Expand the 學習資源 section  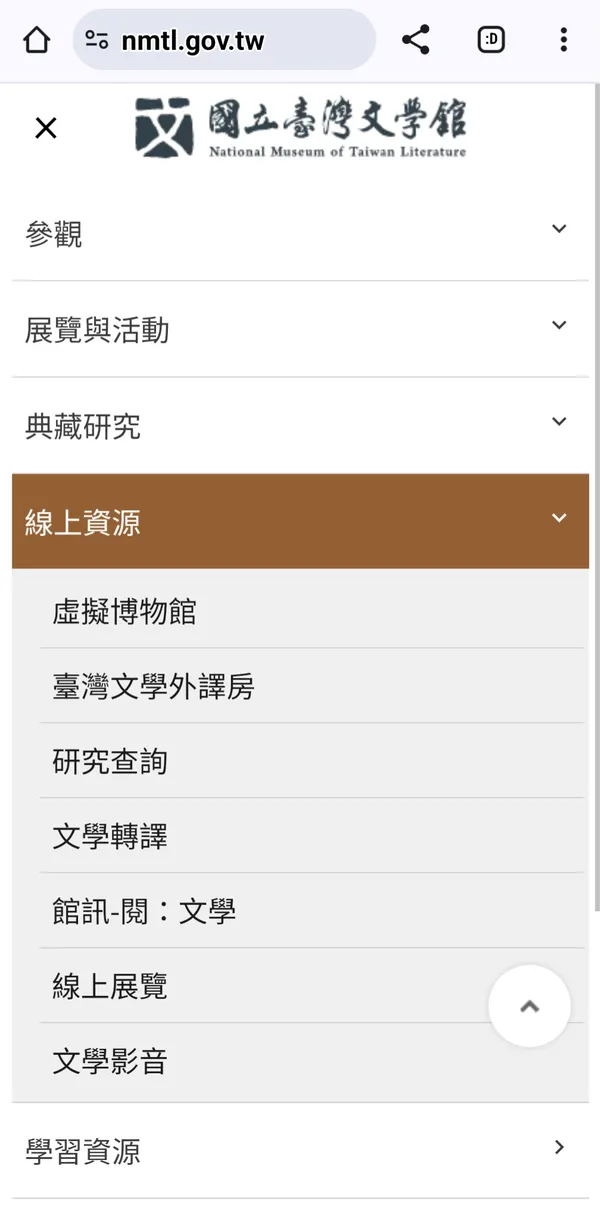point(559,1148)
